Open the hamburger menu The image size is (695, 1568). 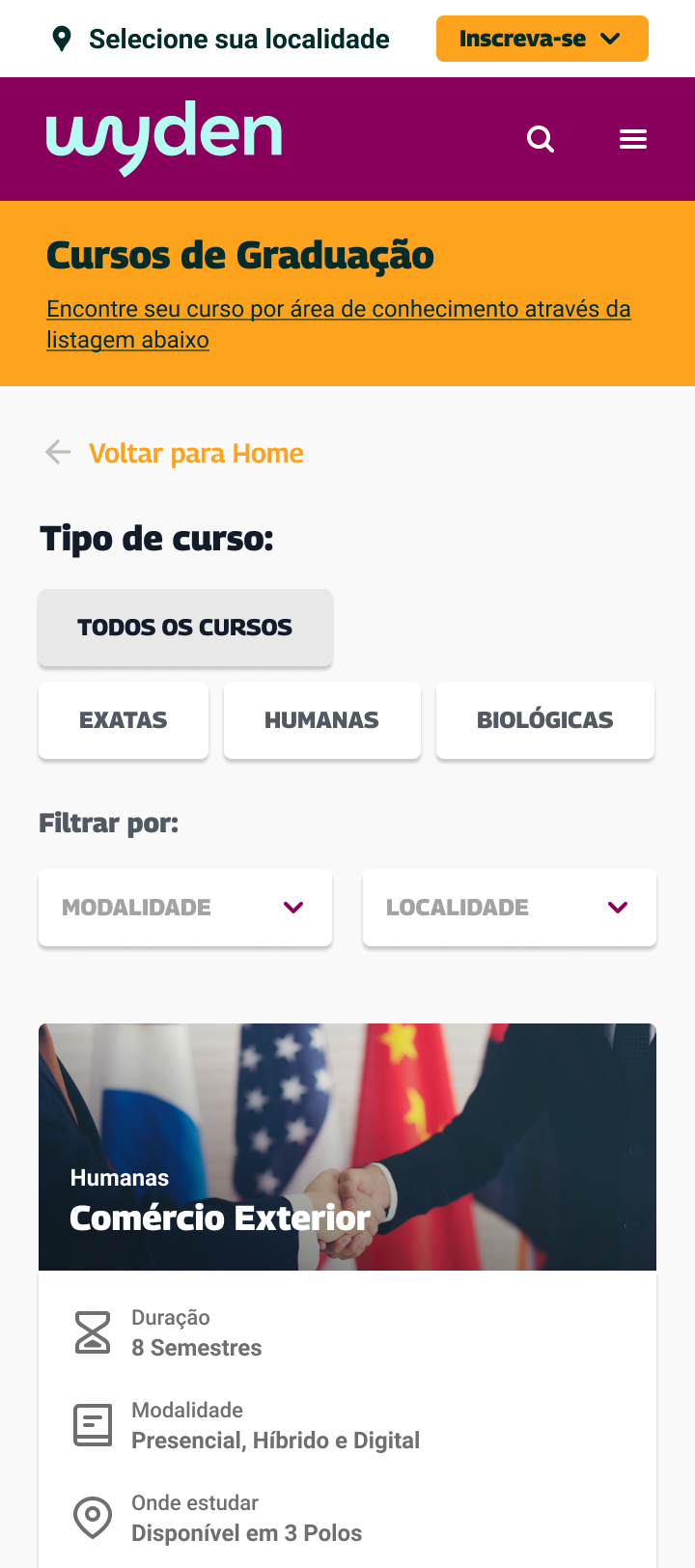(x=633, y=140)
